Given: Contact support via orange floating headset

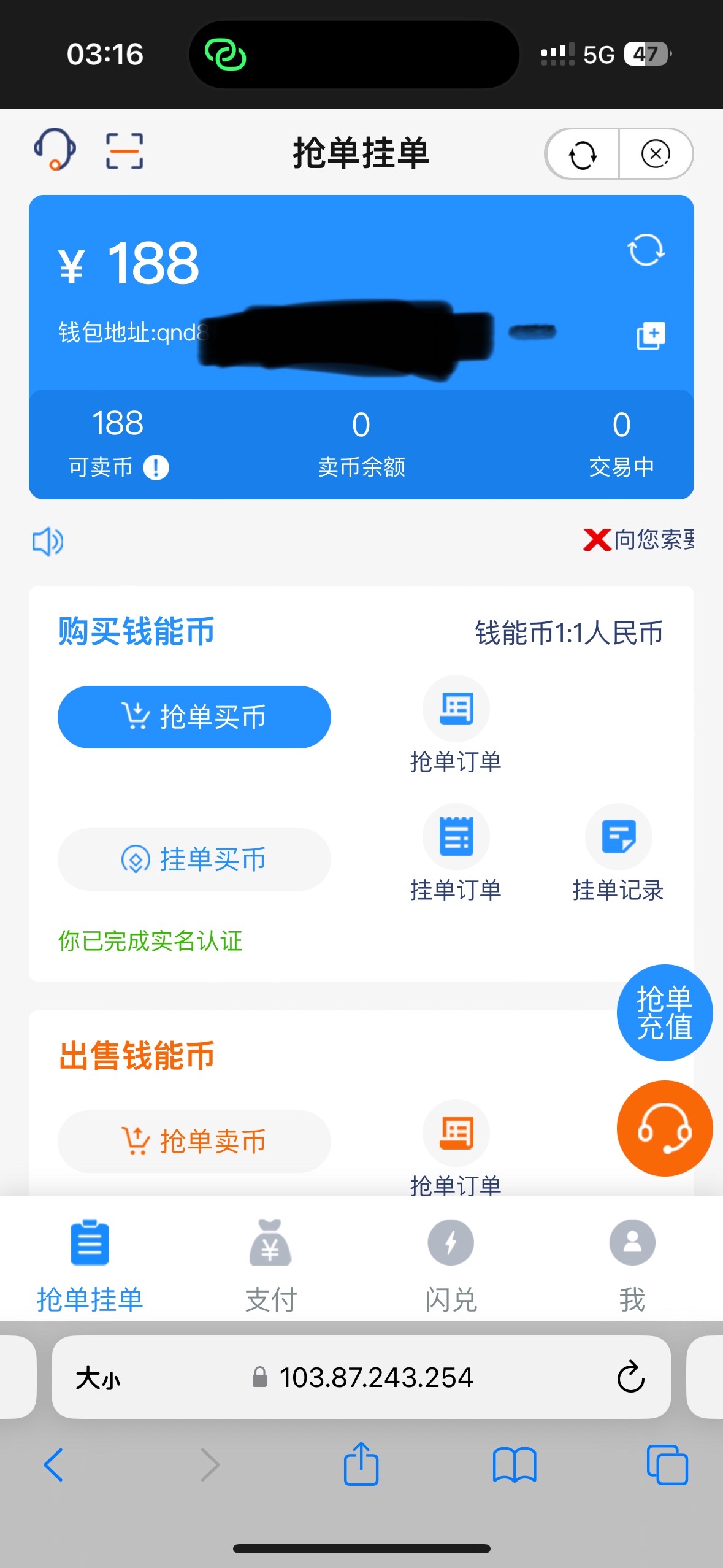Looking at the screenshot, I should 665,1128.
